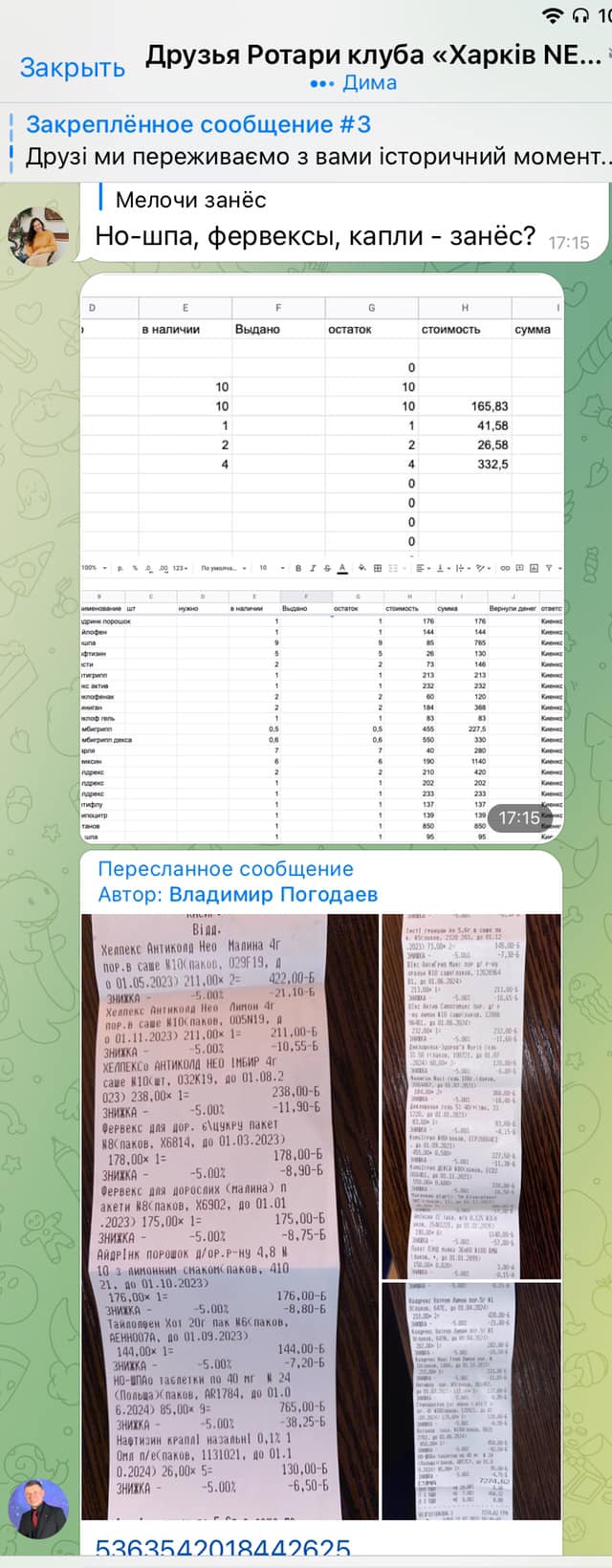Tap Закрыть to close the chat
The width and height of the screenshot is (612, 1568).
72,68
